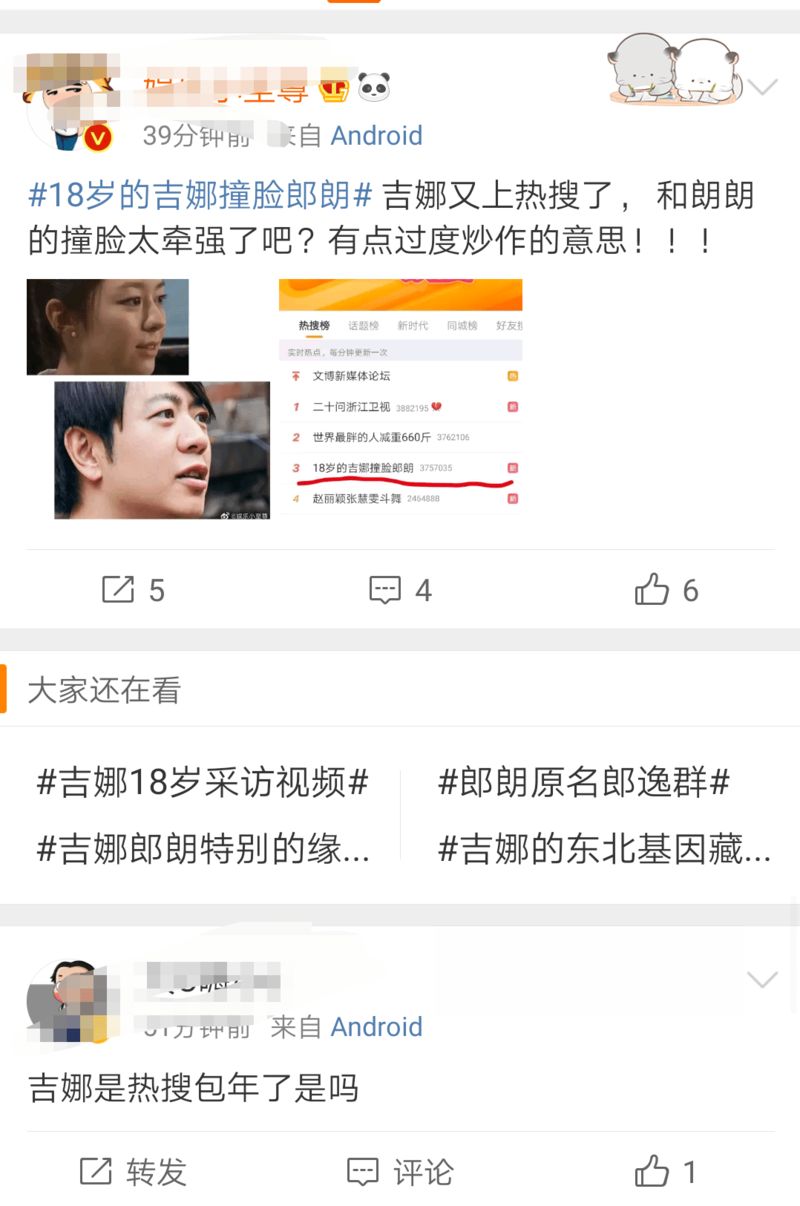Expand the chevron menu on the second post

pos(762,979)
